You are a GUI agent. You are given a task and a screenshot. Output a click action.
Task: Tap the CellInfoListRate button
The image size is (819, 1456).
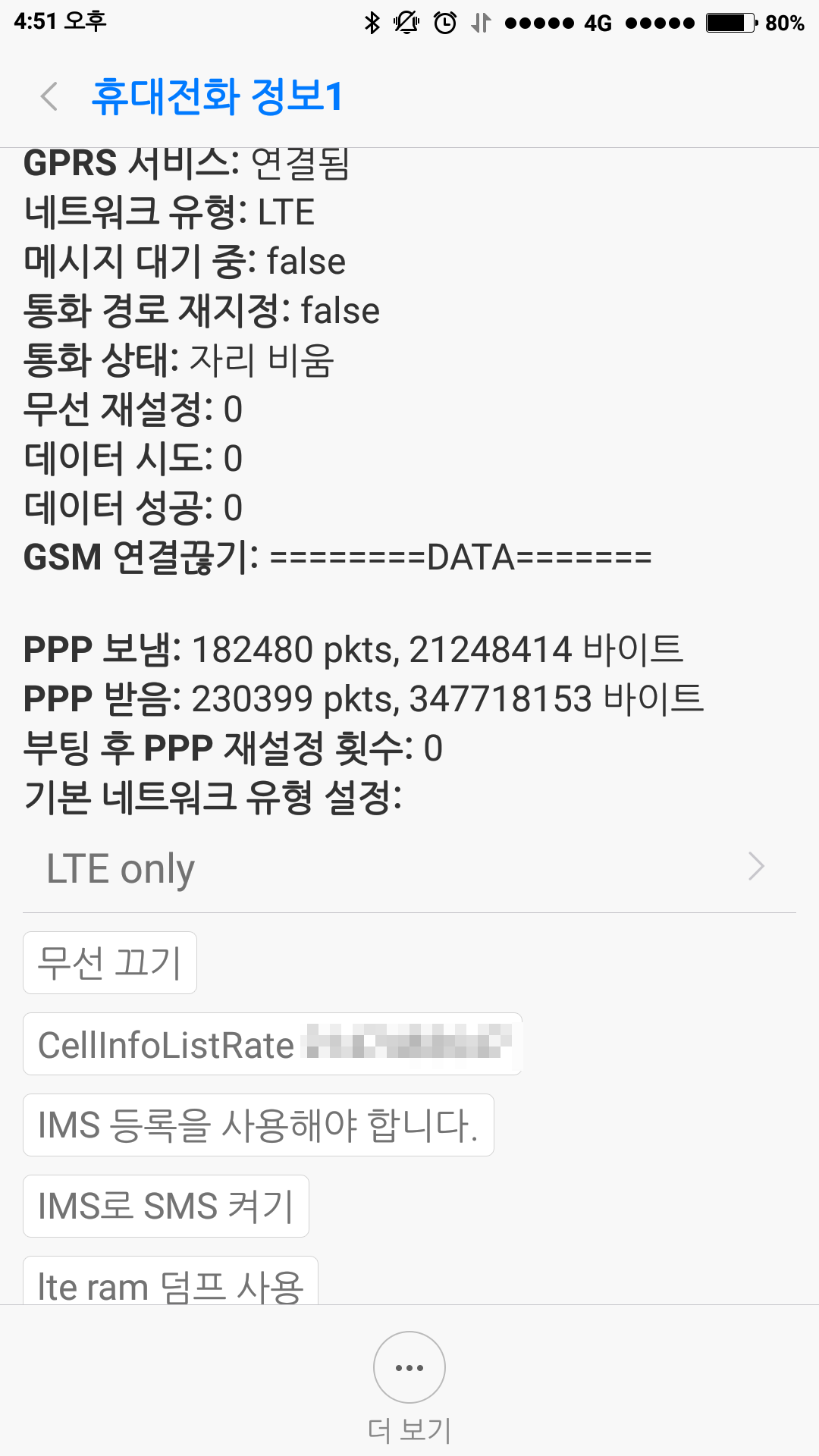[272, 1044]
